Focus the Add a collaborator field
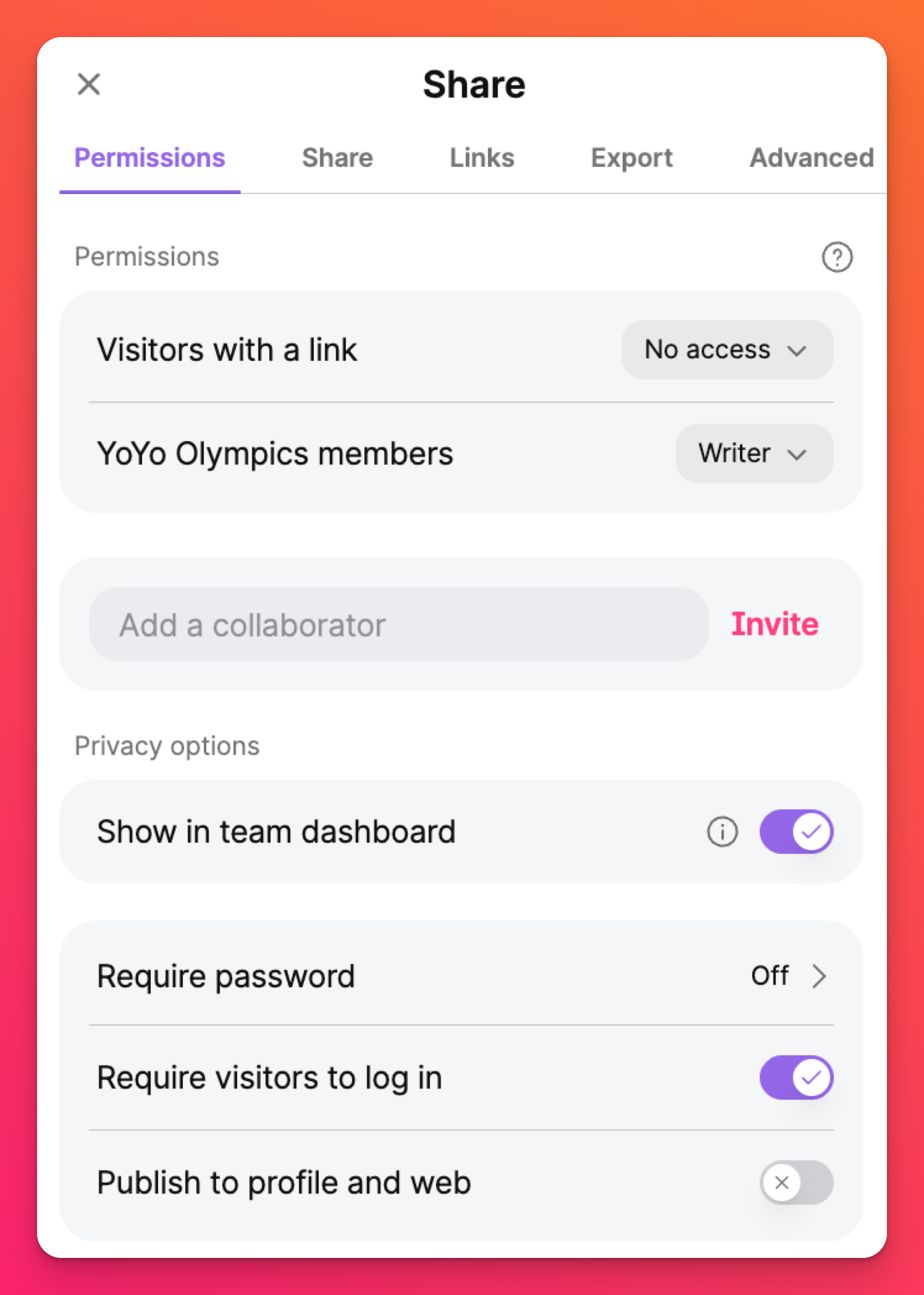This screenshot has width=924, height=1295. [398, 625]
